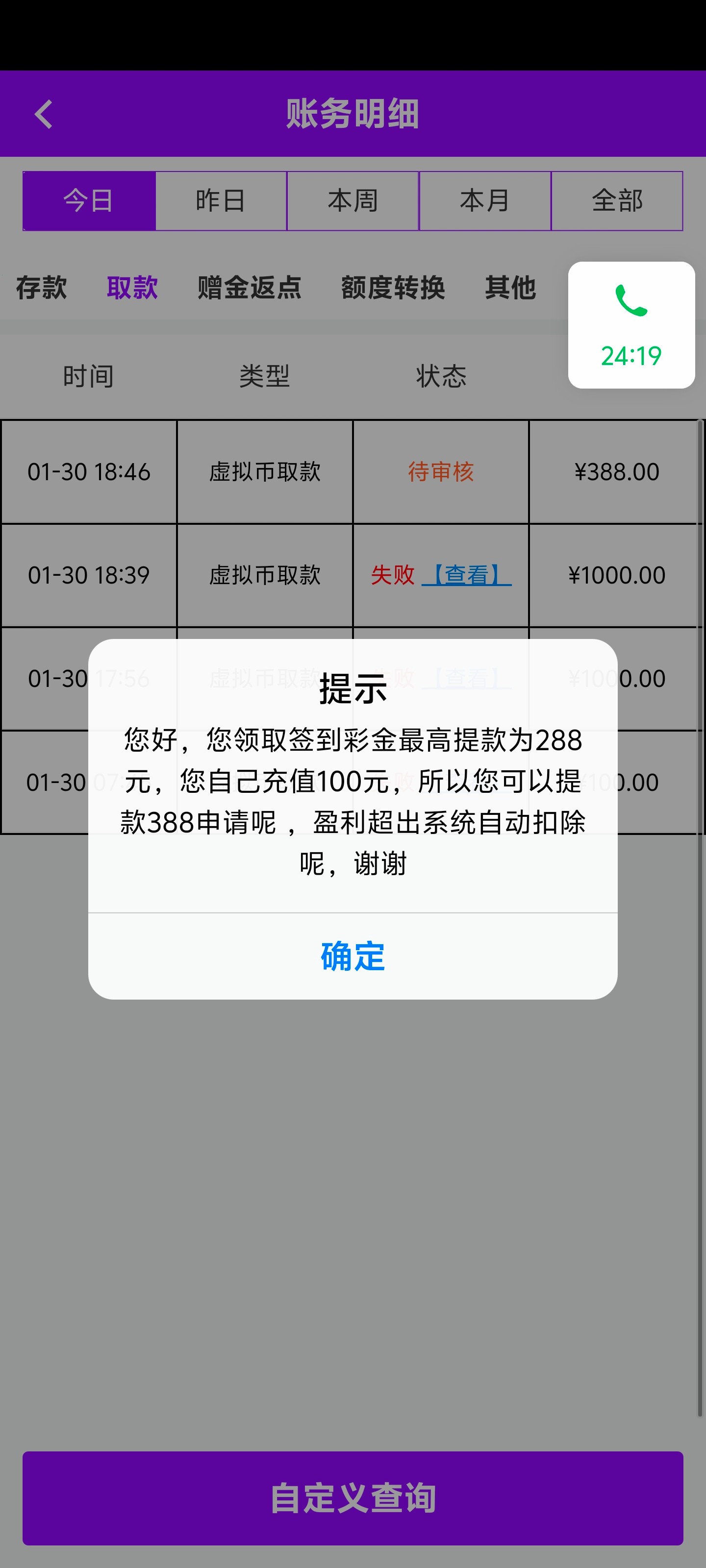Image resolution: width=706 pixels, height=1568 pixels.
Task: View failure details for the 18:39 withdrawal
Action: (467, 575)
